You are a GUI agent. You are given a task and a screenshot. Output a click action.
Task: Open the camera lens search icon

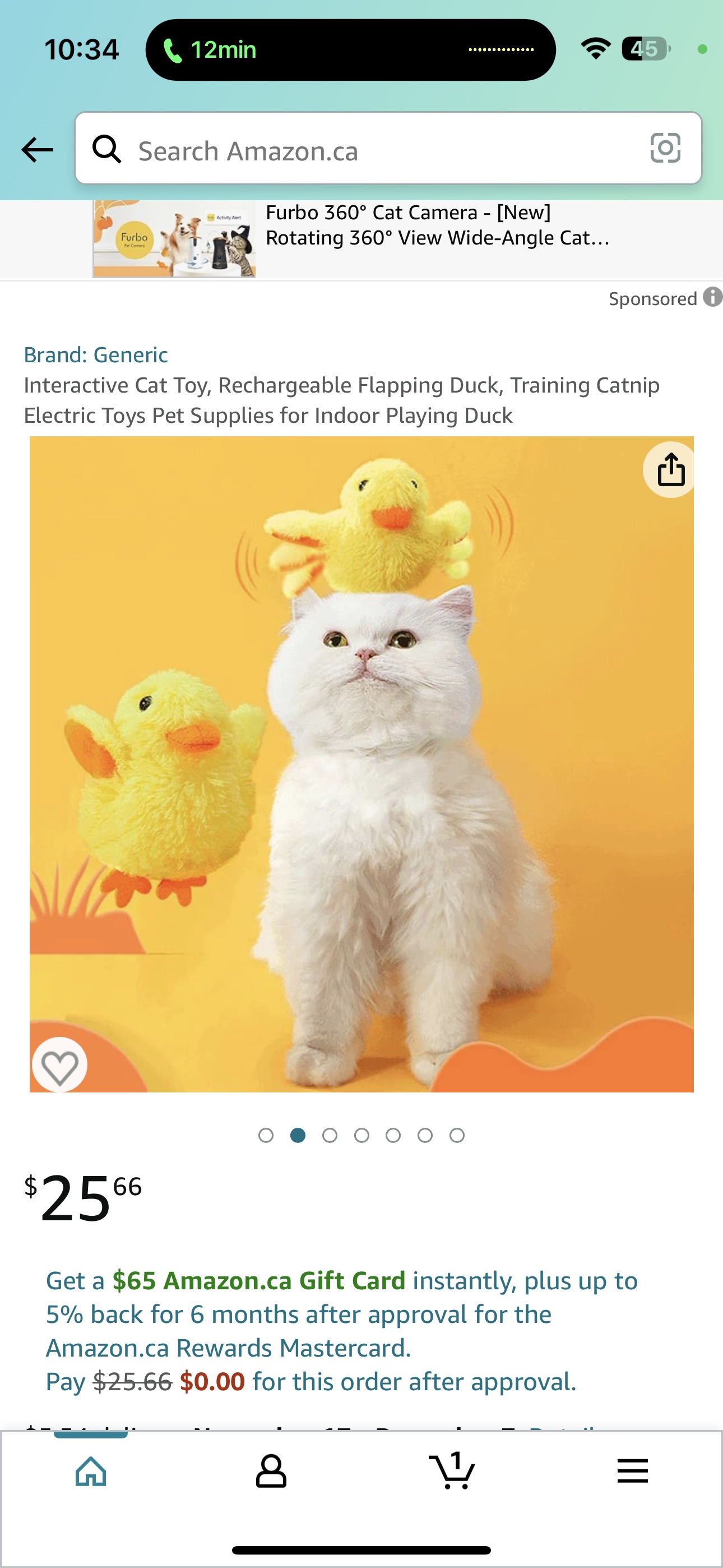click(x=665, y=149)
